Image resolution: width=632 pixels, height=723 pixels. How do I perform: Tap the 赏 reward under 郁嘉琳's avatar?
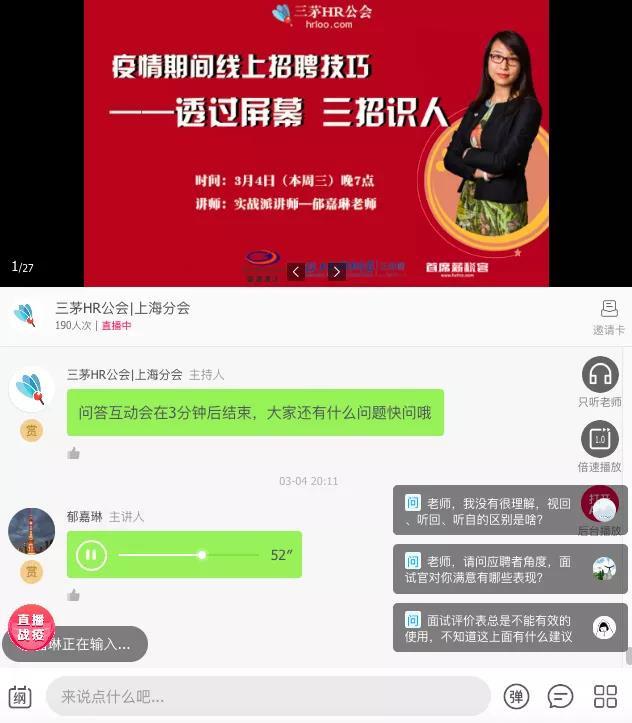(x=32, y=572)
